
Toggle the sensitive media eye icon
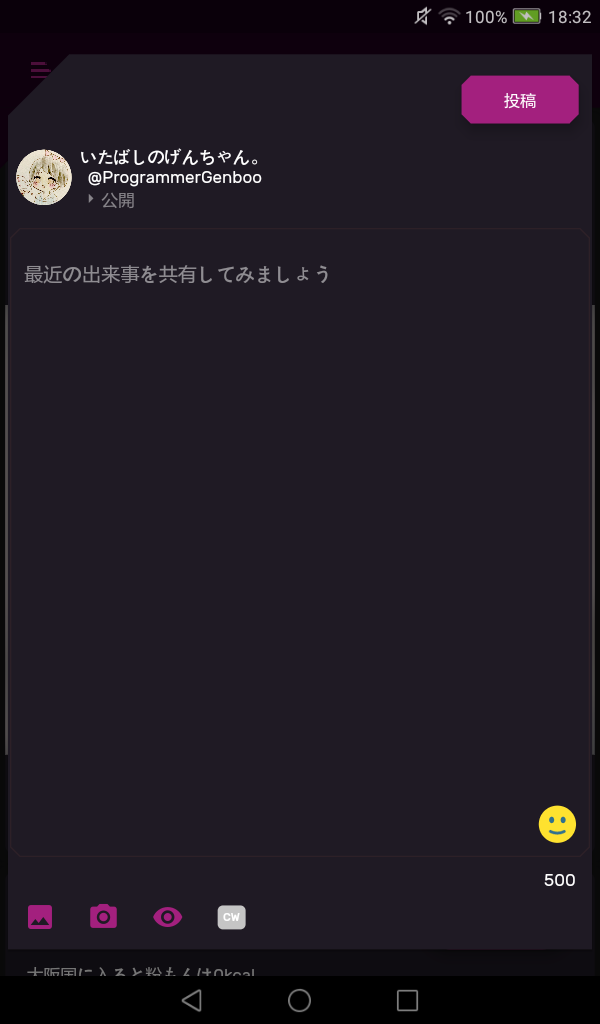[168, 916]
